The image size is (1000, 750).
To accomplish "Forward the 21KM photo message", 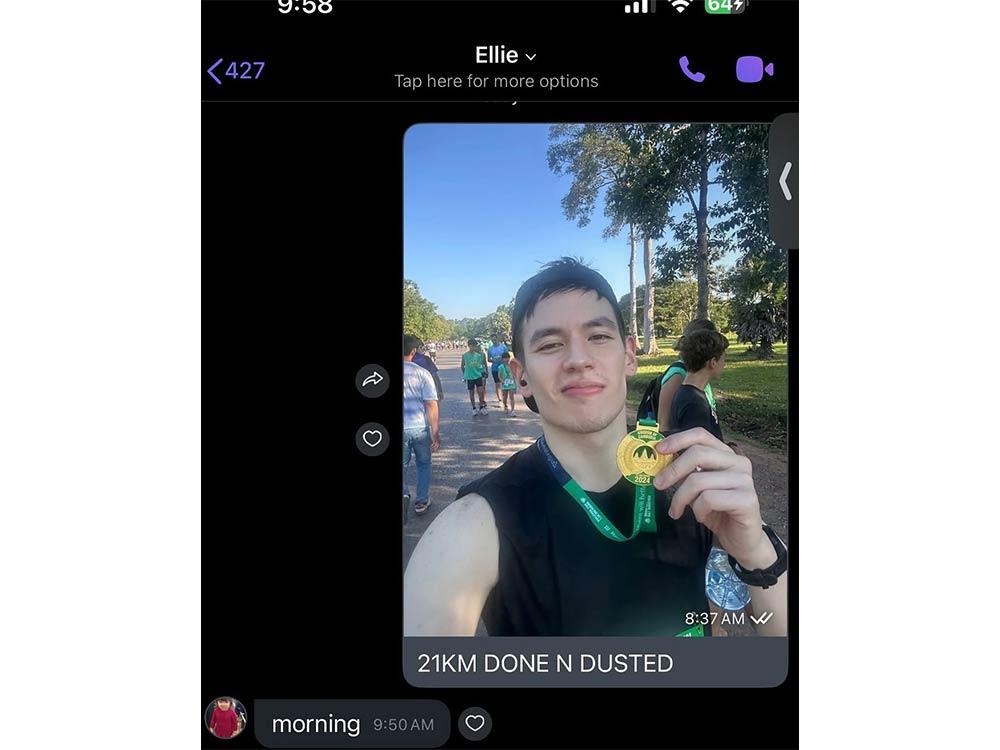I will [372, 380].
